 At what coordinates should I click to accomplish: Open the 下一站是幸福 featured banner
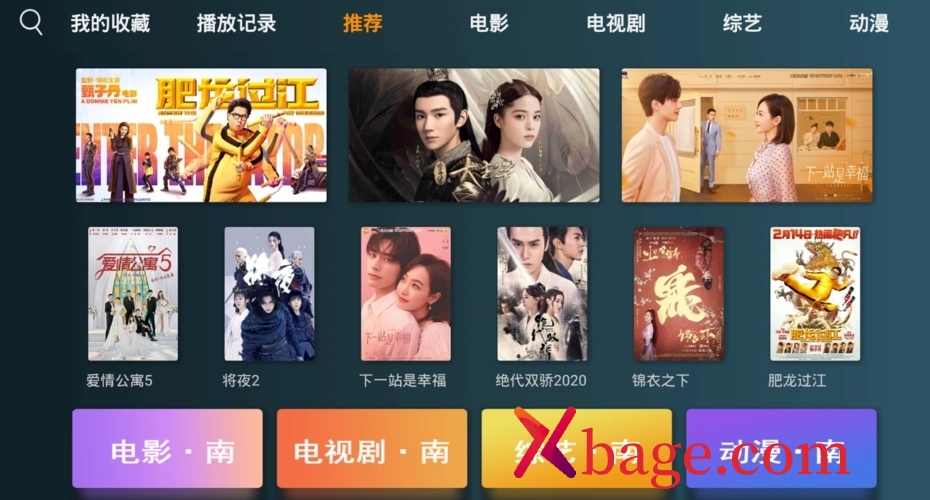coord(747,135)
